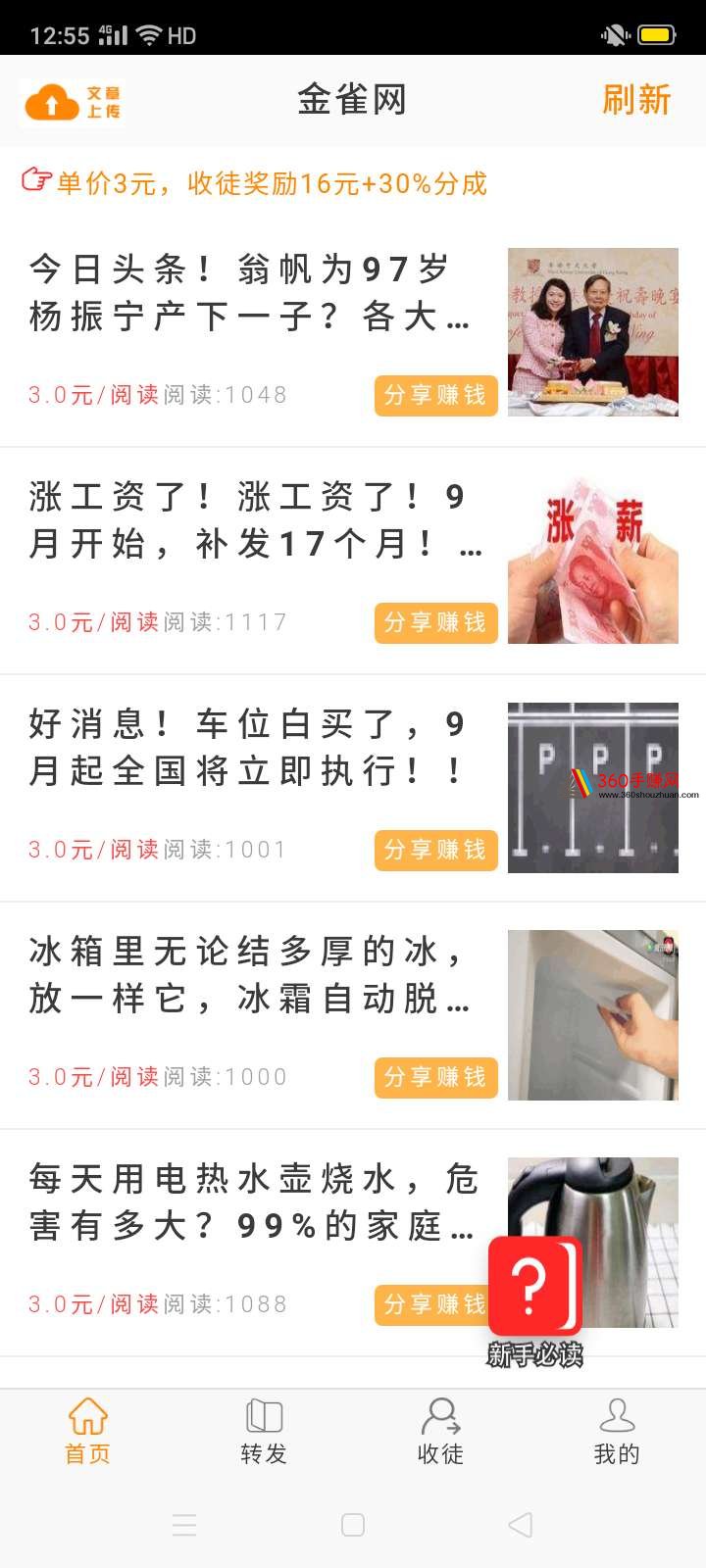The width and height of the screenshot is (706, 1568).
Task: Open the 文章上传 article upload icon
Action: pyautogui.click(x=73, y=102)
